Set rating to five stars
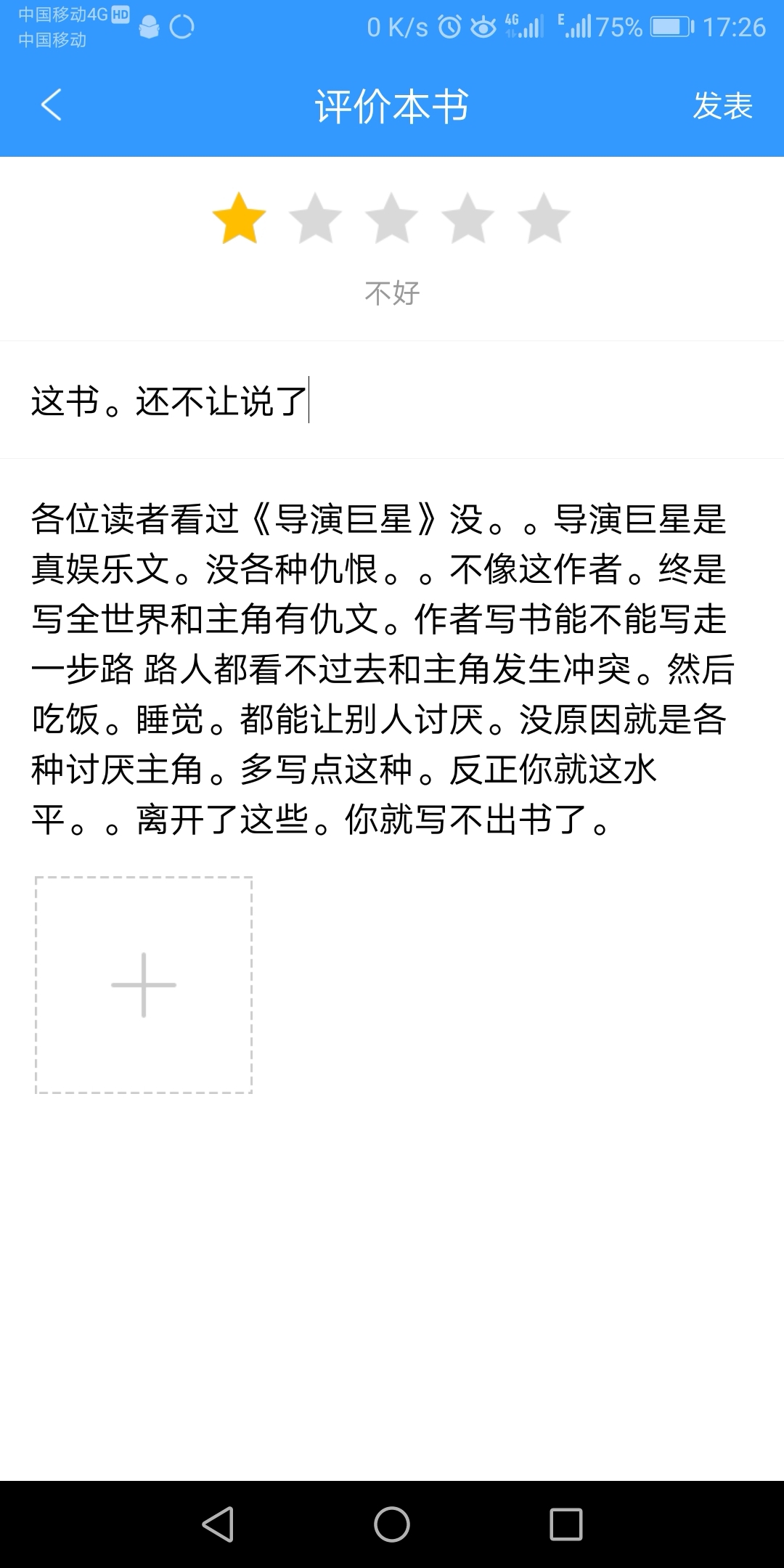This screenshot has height=1568, width=784. (x=544, y=218)
